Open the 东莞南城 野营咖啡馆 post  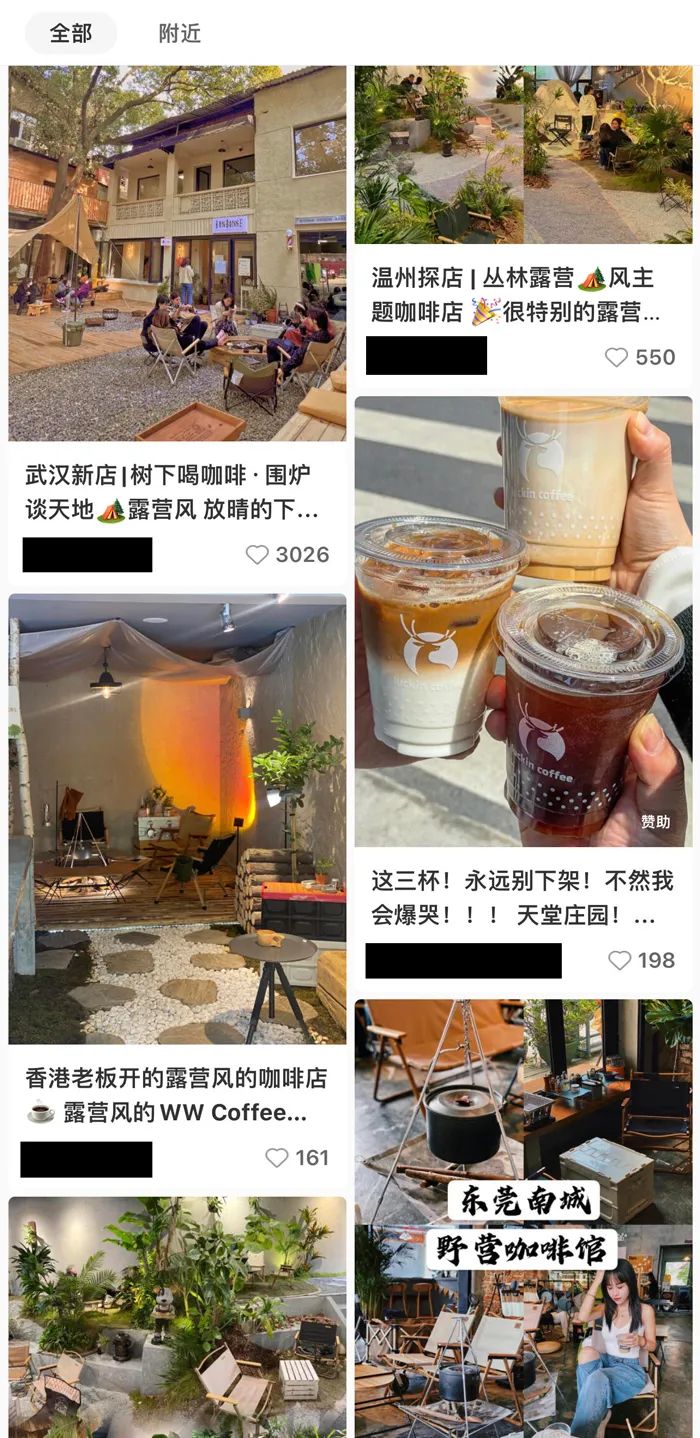pyautogui.click(x=523, y=1218)
